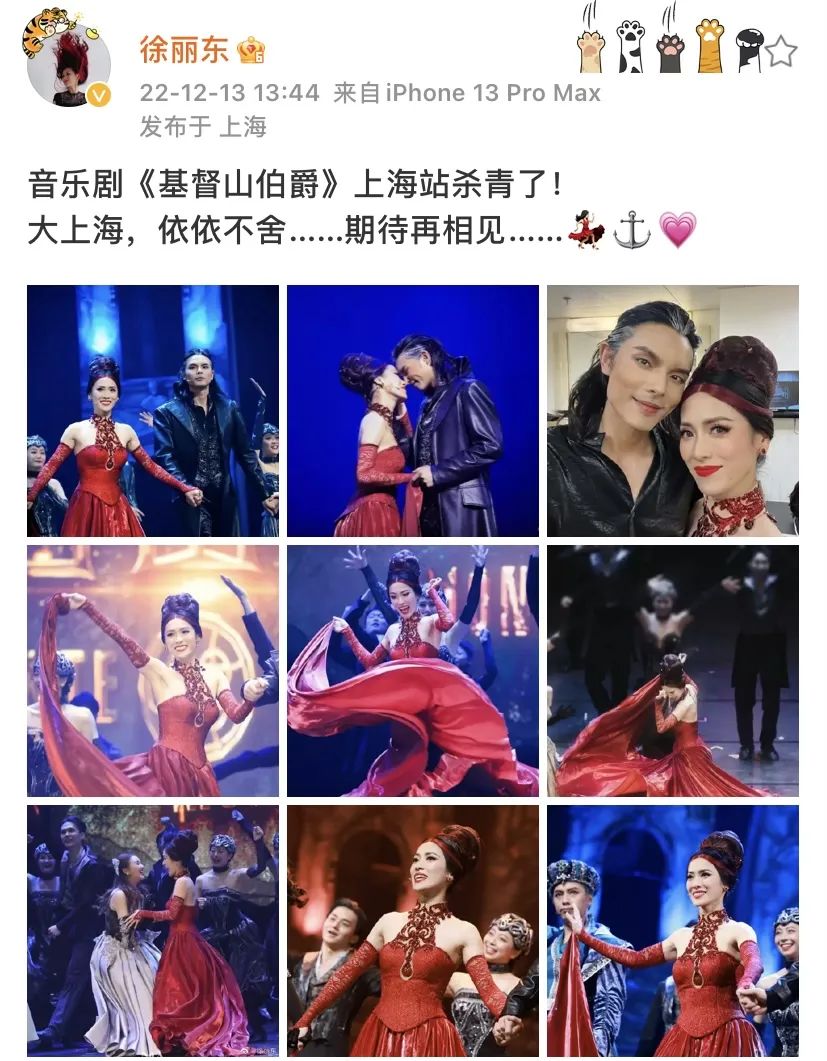Open photo with man in blue costume

click(x=673, y=931)
